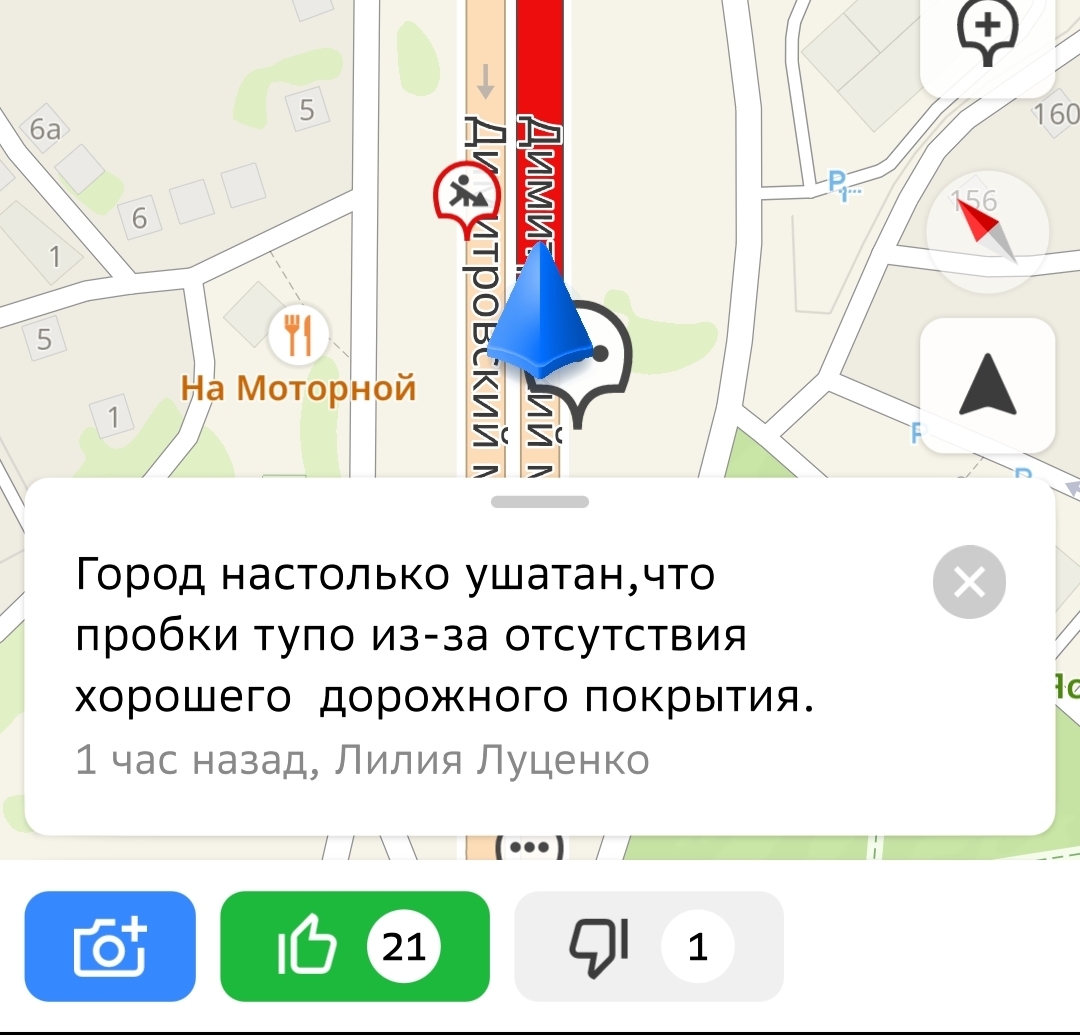Open the chat bubble marker below the card
The width and height of the screenshot is (1080, 1035).
(x=530, y=848)
